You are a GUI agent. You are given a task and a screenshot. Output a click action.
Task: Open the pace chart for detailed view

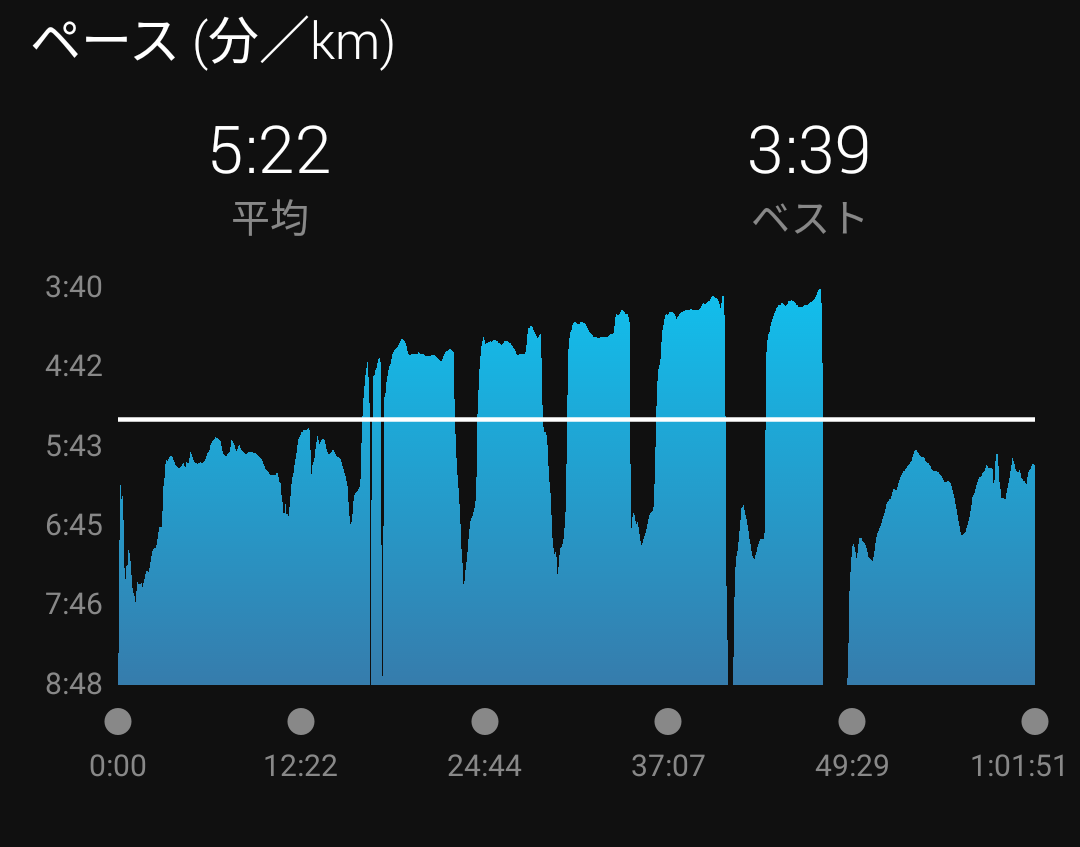577,487
